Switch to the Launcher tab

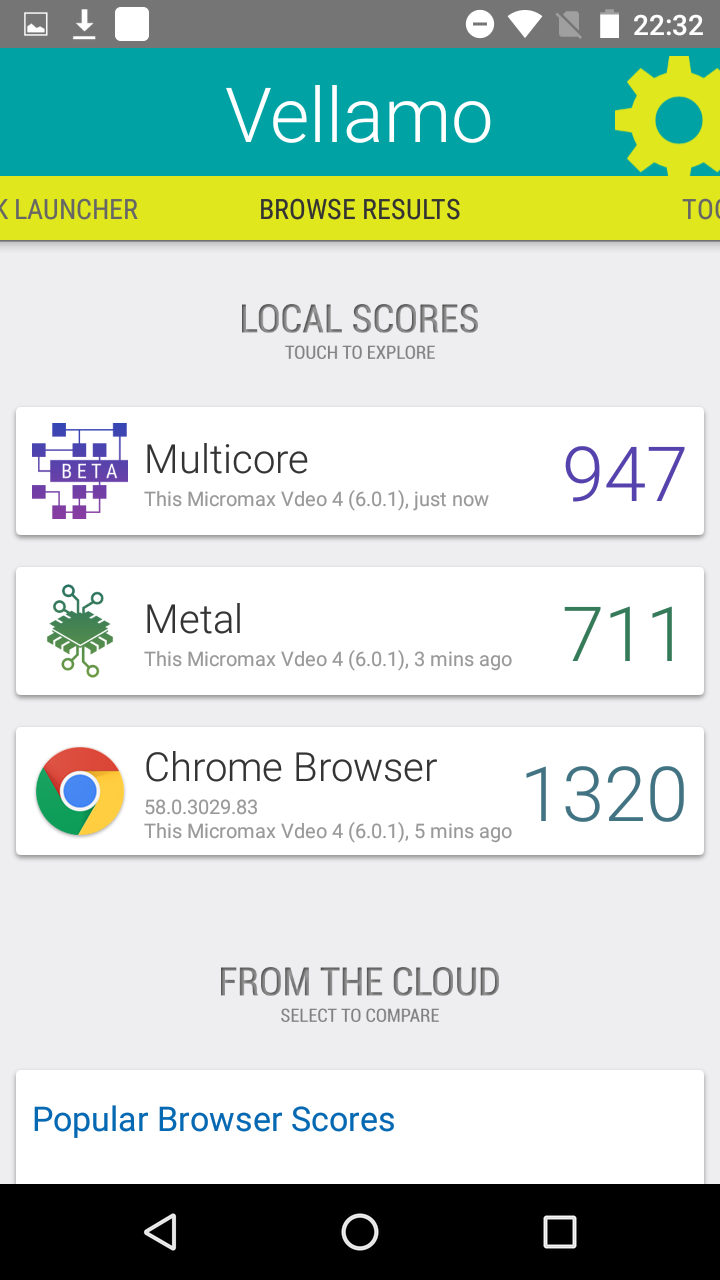coord(69,209)
